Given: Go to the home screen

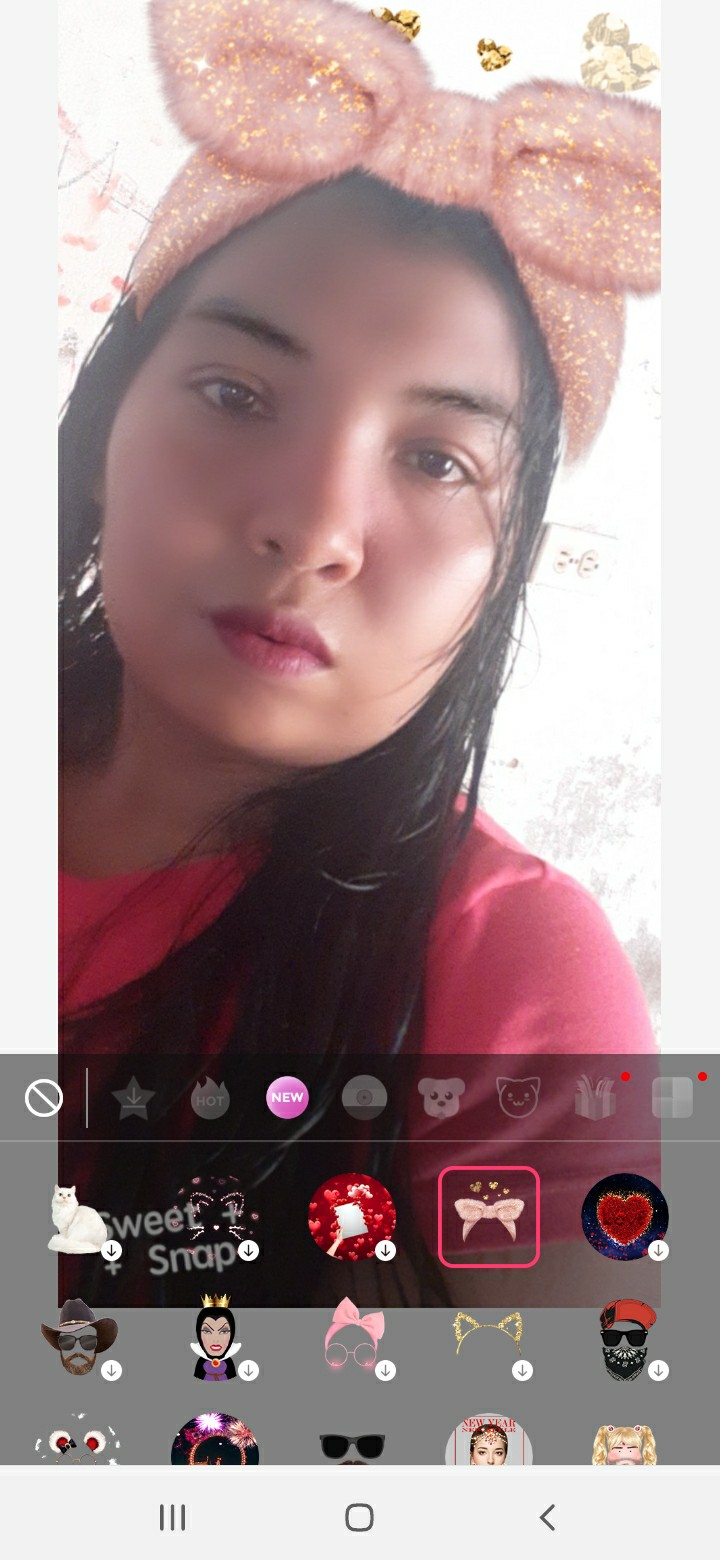Looking at the screenshot, I should click(359, 1517).
